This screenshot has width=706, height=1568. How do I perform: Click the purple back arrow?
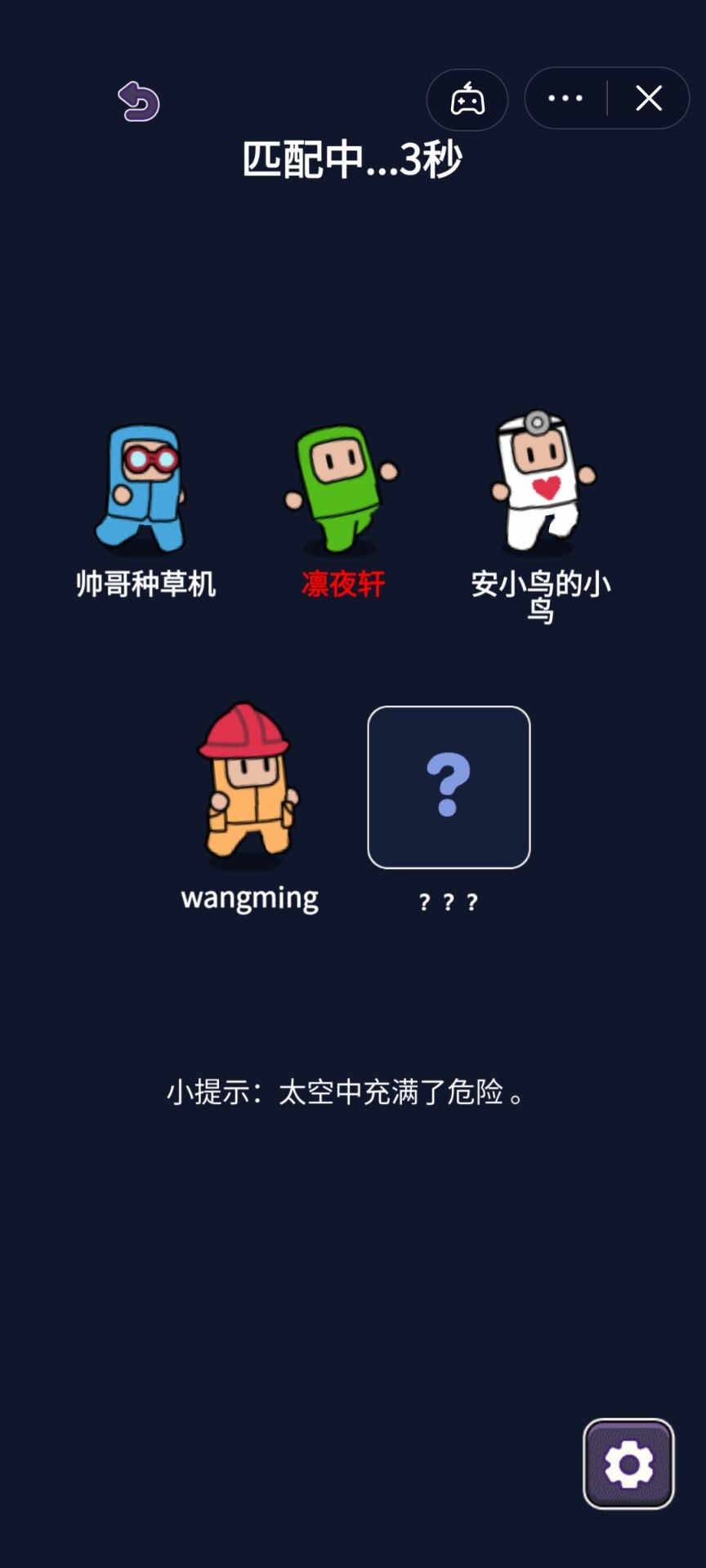(x=137, y=100)
